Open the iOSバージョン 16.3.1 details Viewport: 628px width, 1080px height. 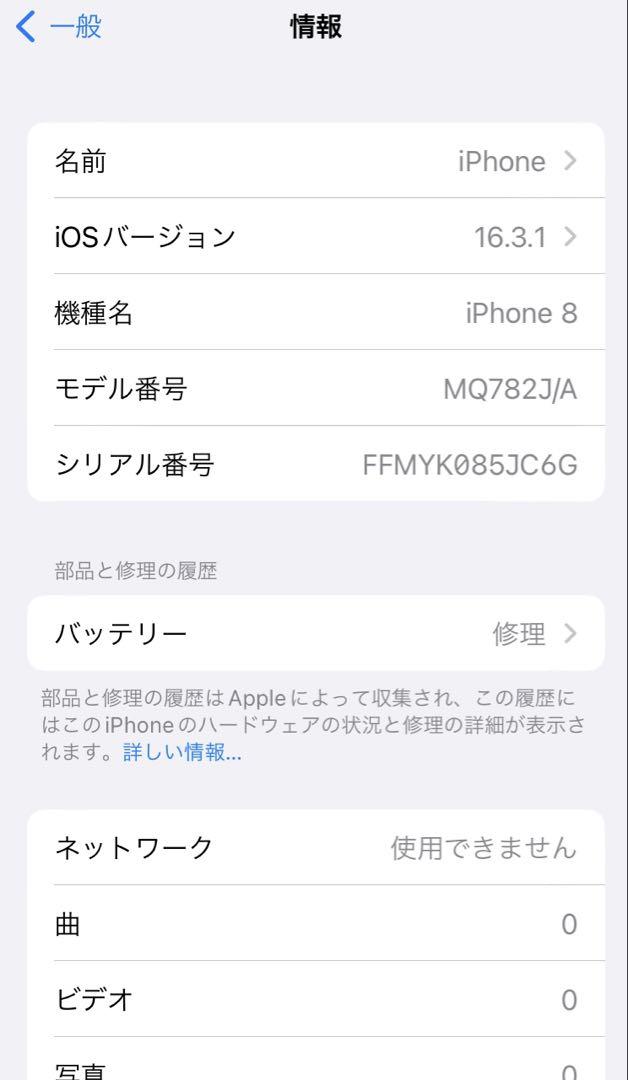point(315,236)
